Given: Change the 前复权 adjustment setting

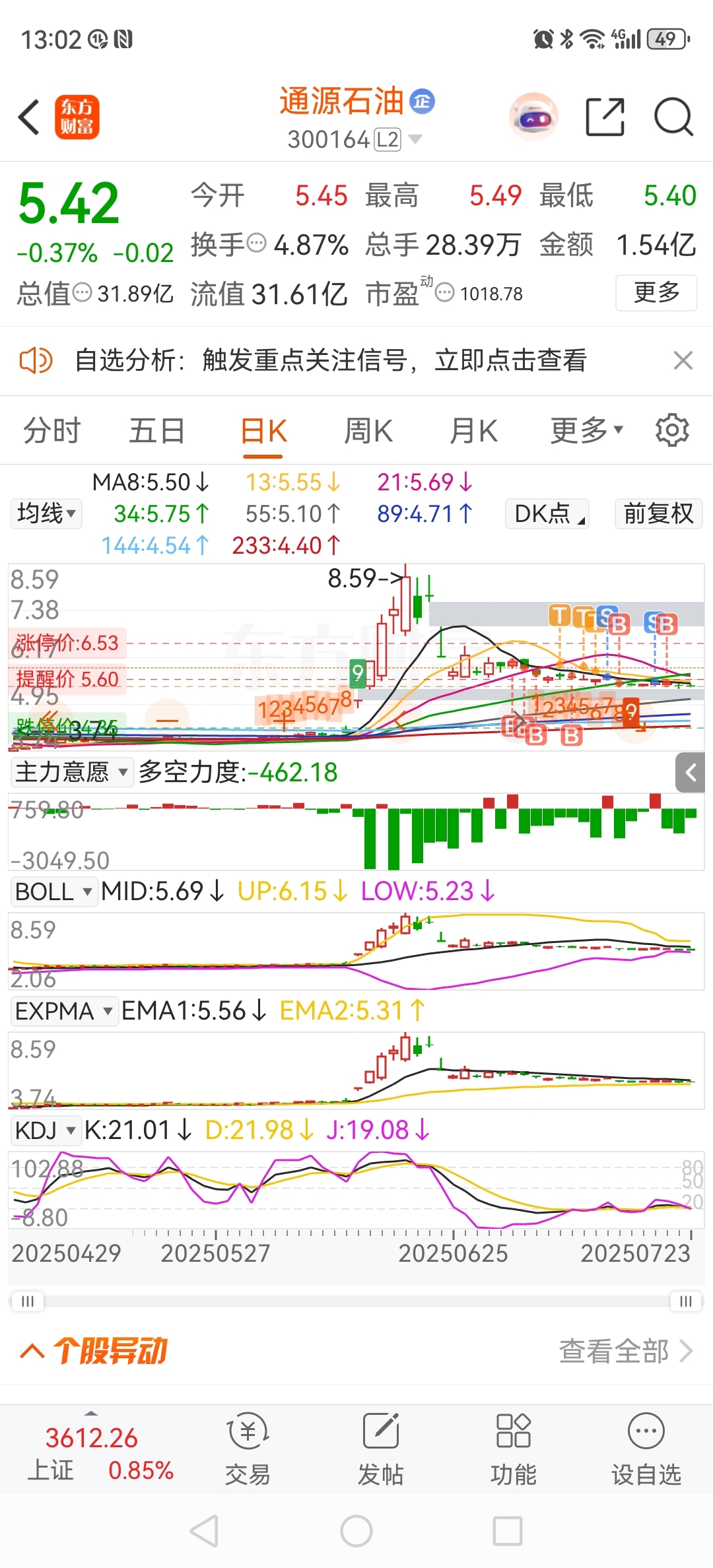Looking at the screenshot, I should pyautogui.click(x=658, y=513).
